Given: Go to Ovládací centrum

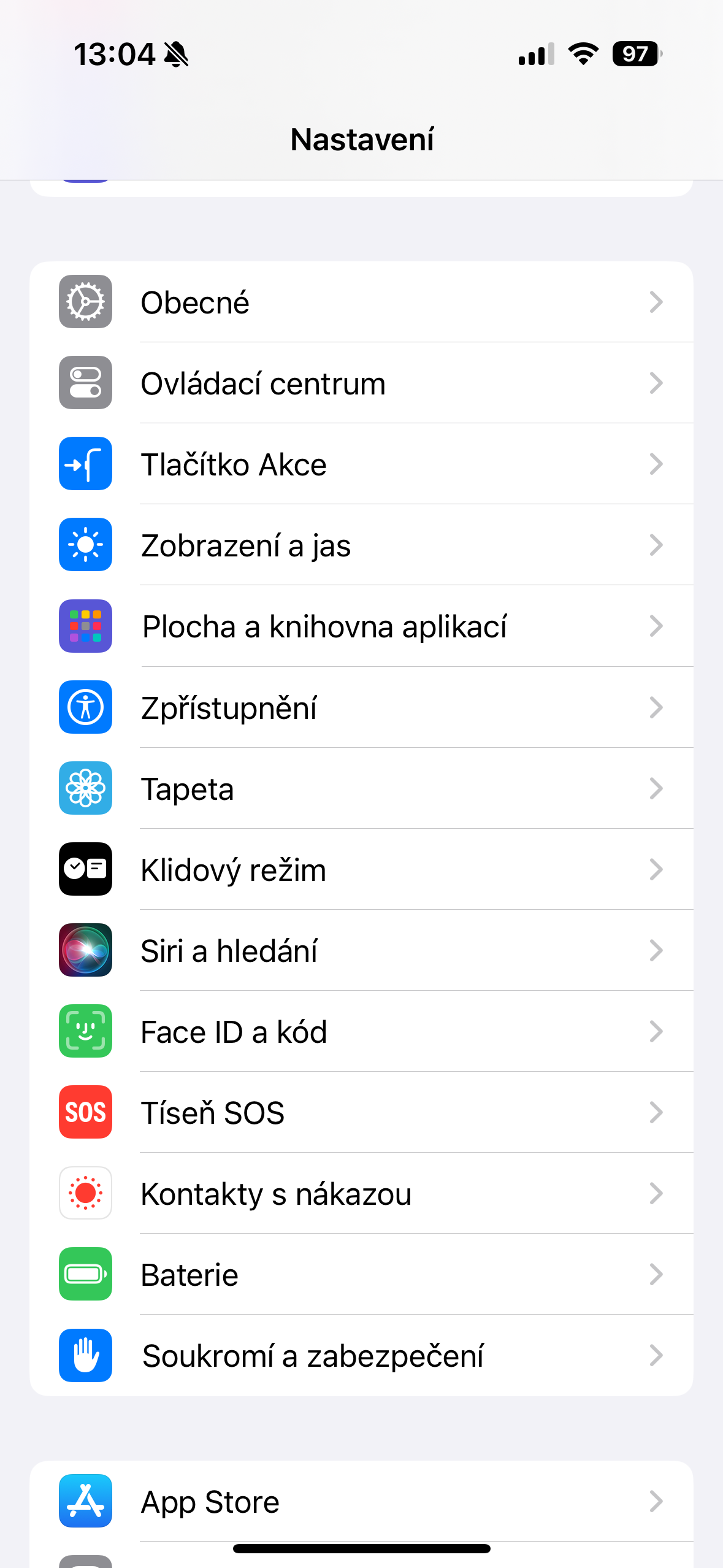Looking at the screenshot, I should pyautogui.click(x=361, y=383).
